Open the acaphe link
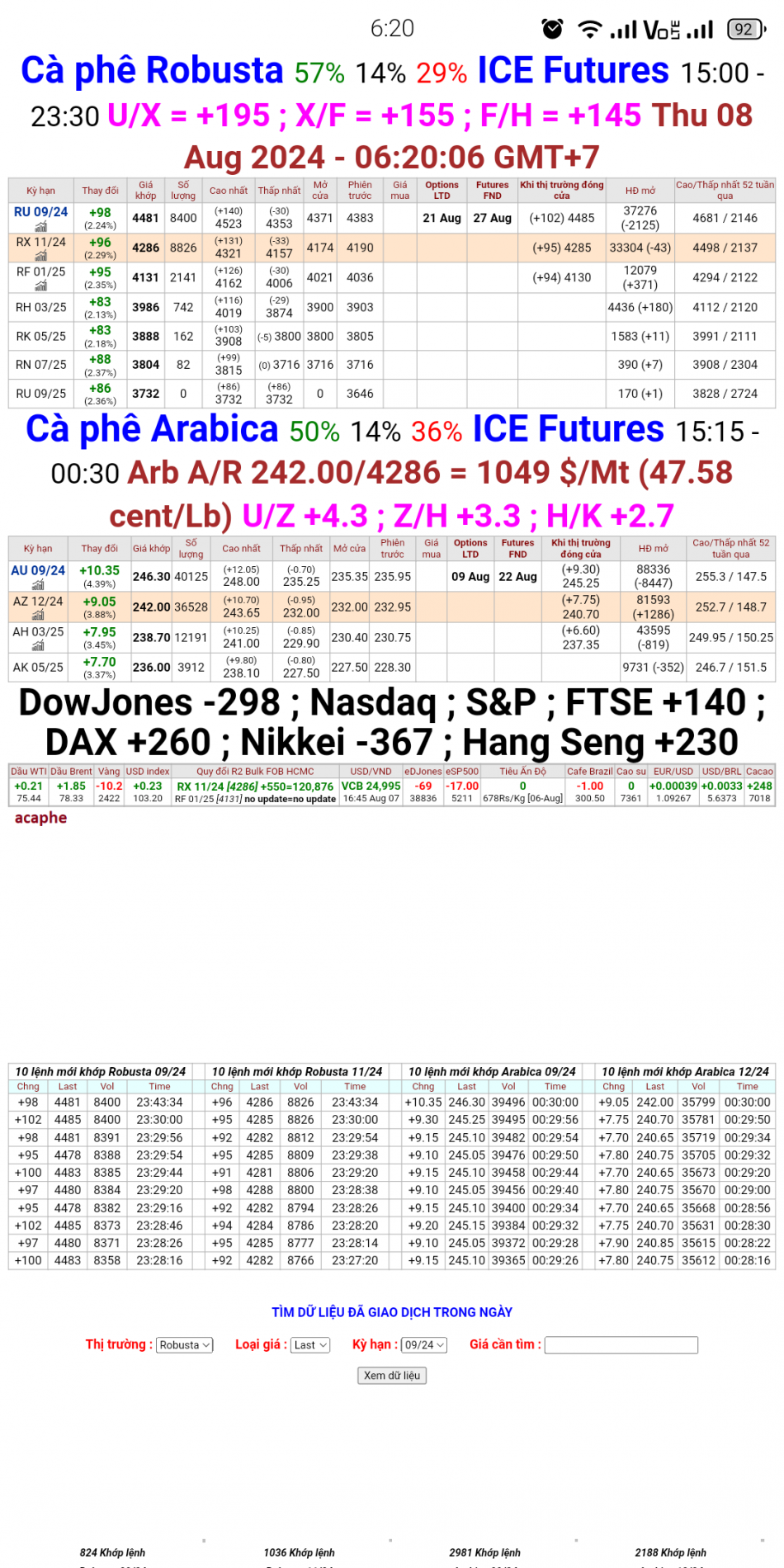 pos(41,818)
